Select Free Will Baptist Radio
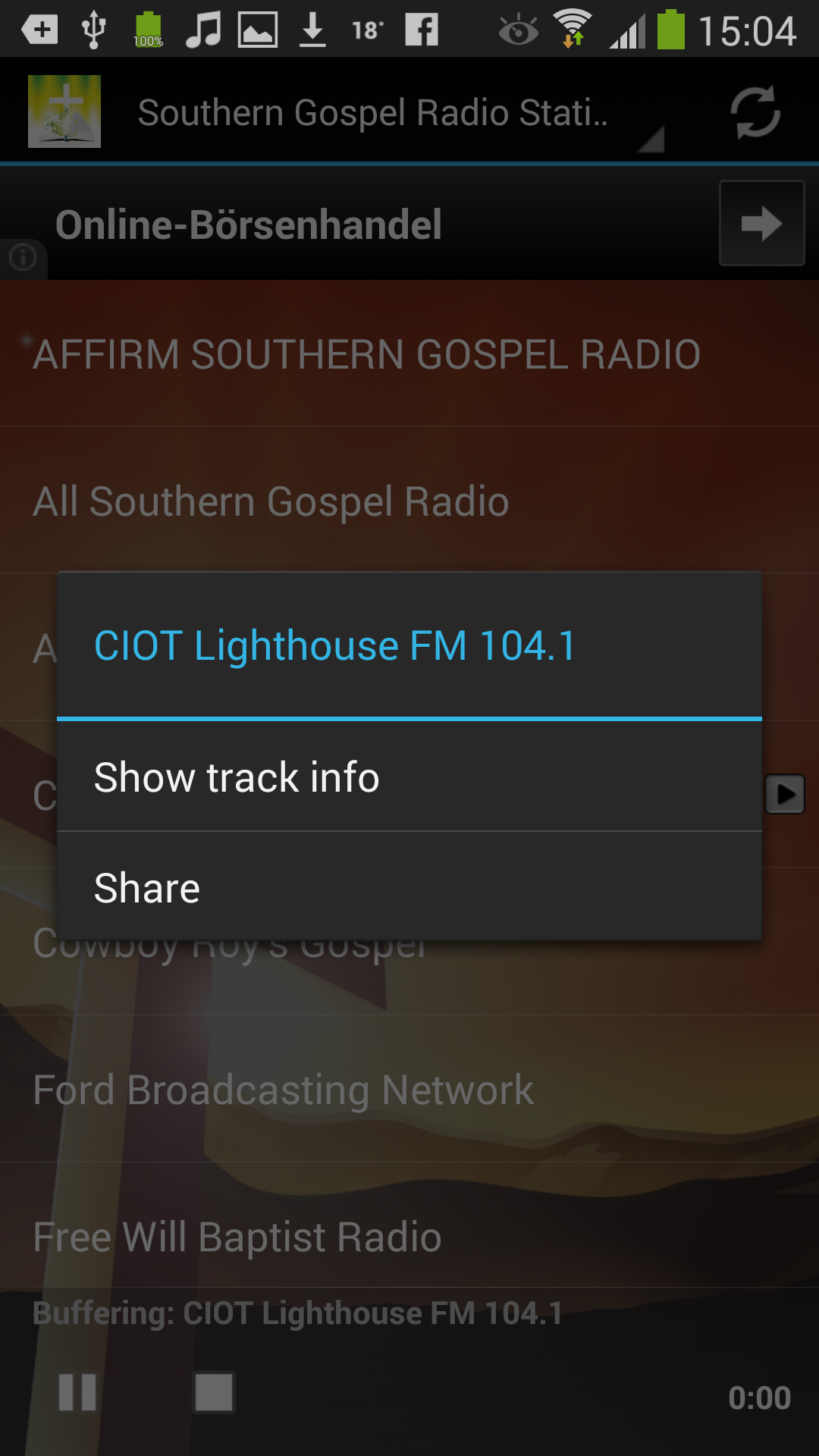819x1456 pixels. pos(236,1236)
